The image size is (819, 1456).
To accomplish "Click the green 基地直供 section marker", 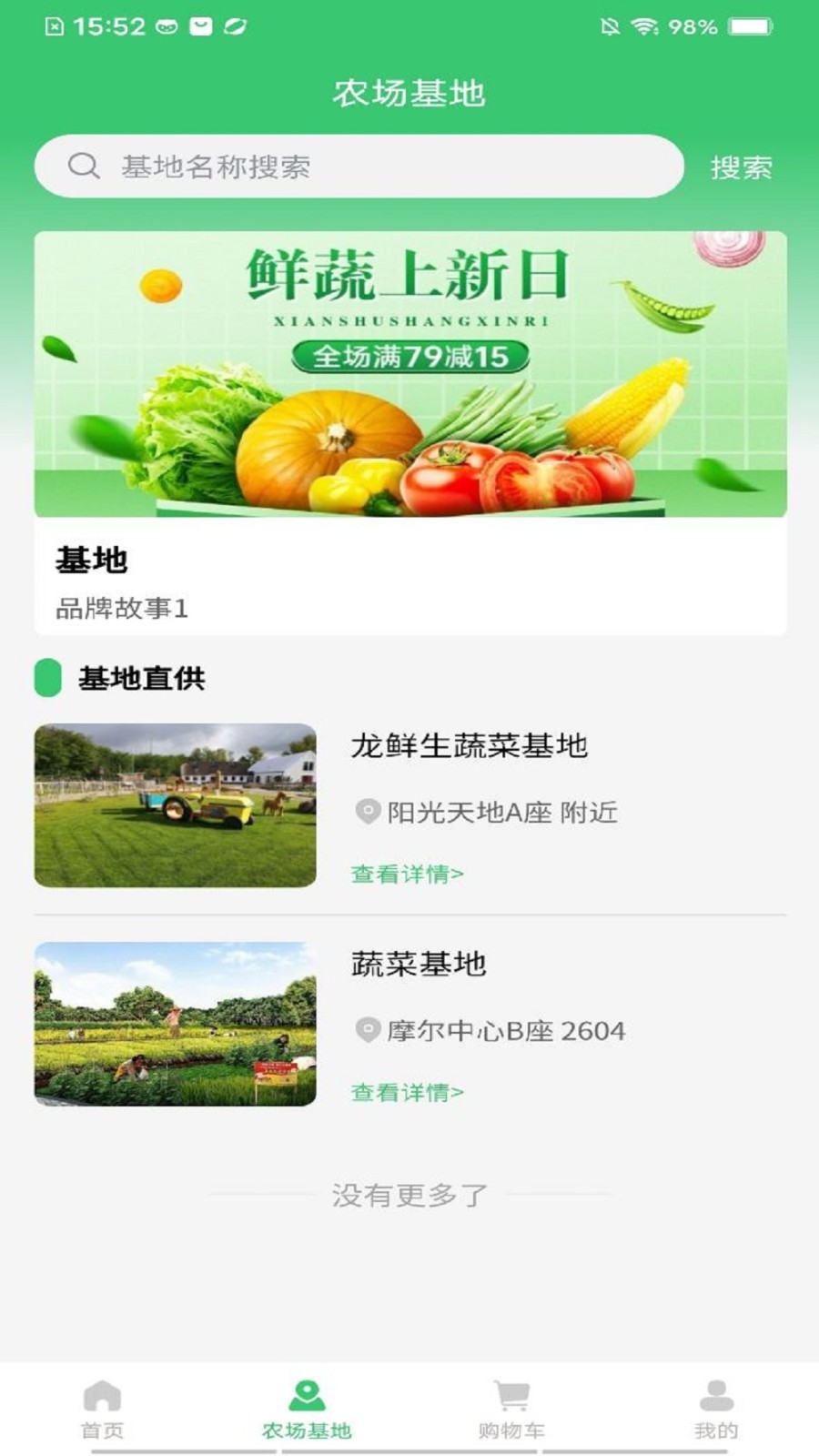I will tap(47, 678).
